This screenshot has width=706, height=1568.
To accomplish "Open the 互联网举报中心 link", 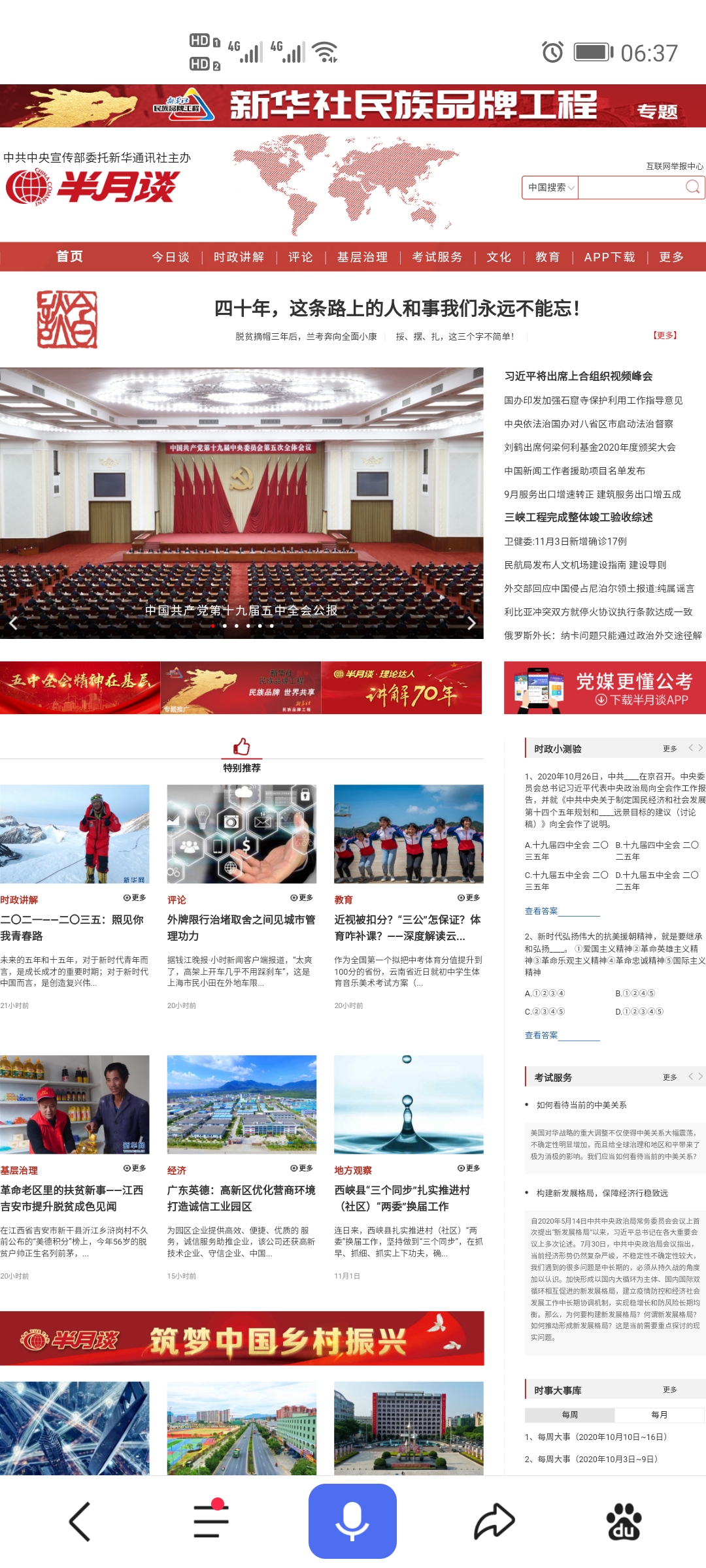I will pyautogui.click(x=675, y=166).
